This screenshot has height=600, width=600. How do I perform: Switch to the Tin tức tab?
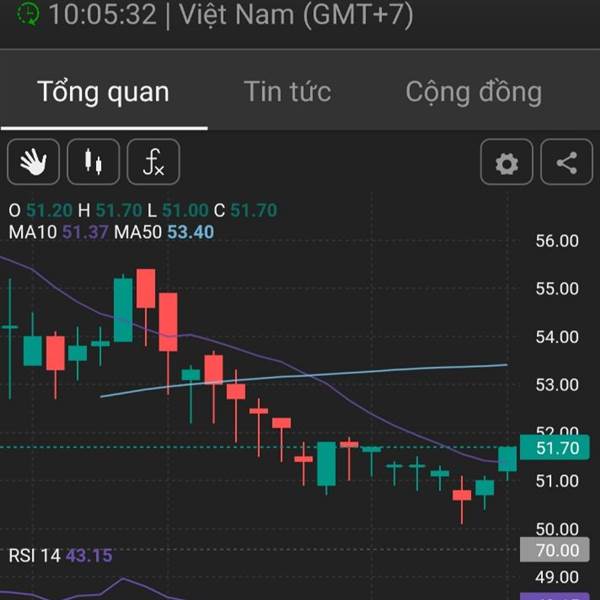pos(287,93)
